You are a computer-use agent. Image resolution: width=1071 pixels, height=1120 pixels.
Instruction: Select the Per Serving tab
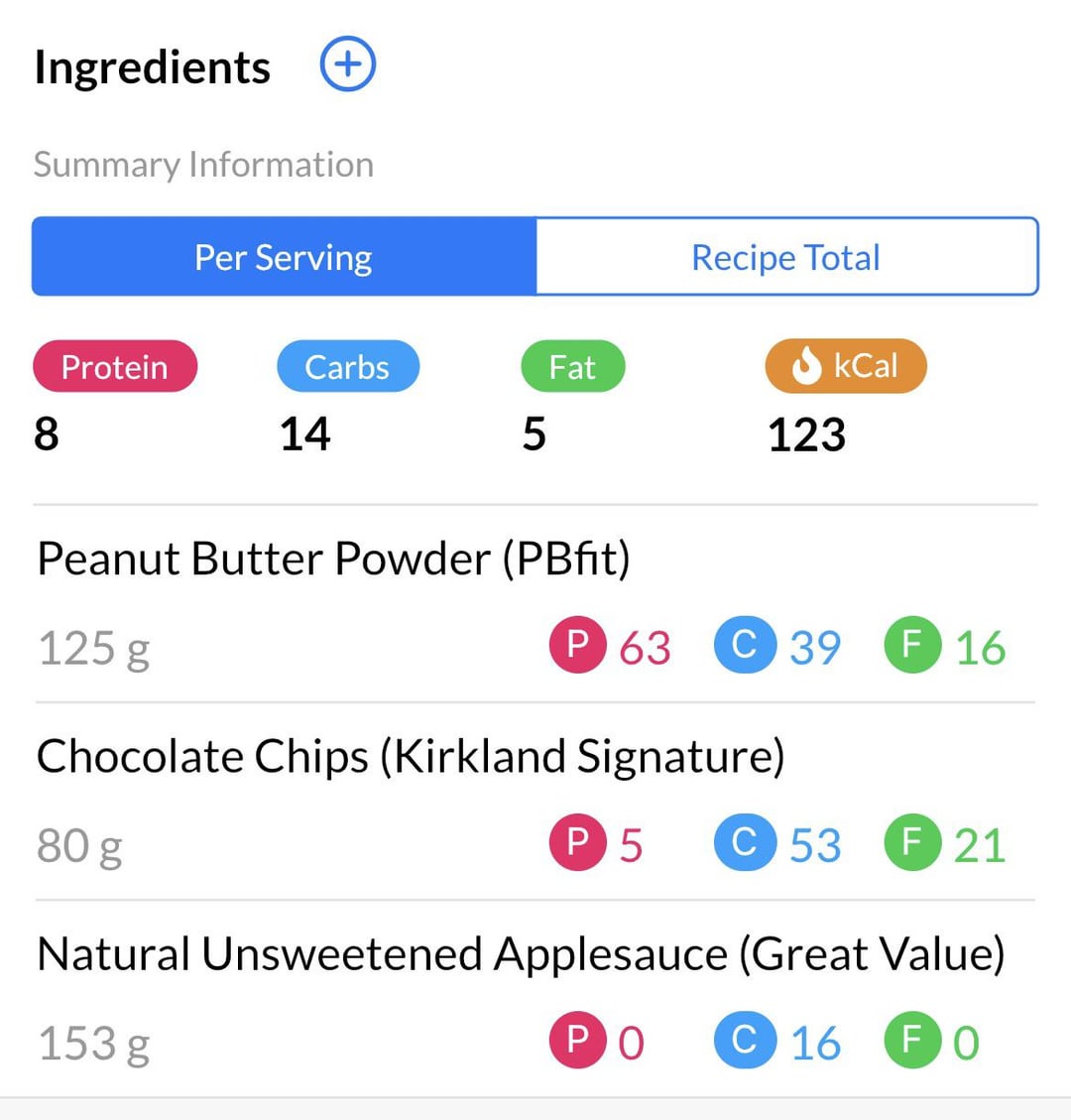point(284,258)
